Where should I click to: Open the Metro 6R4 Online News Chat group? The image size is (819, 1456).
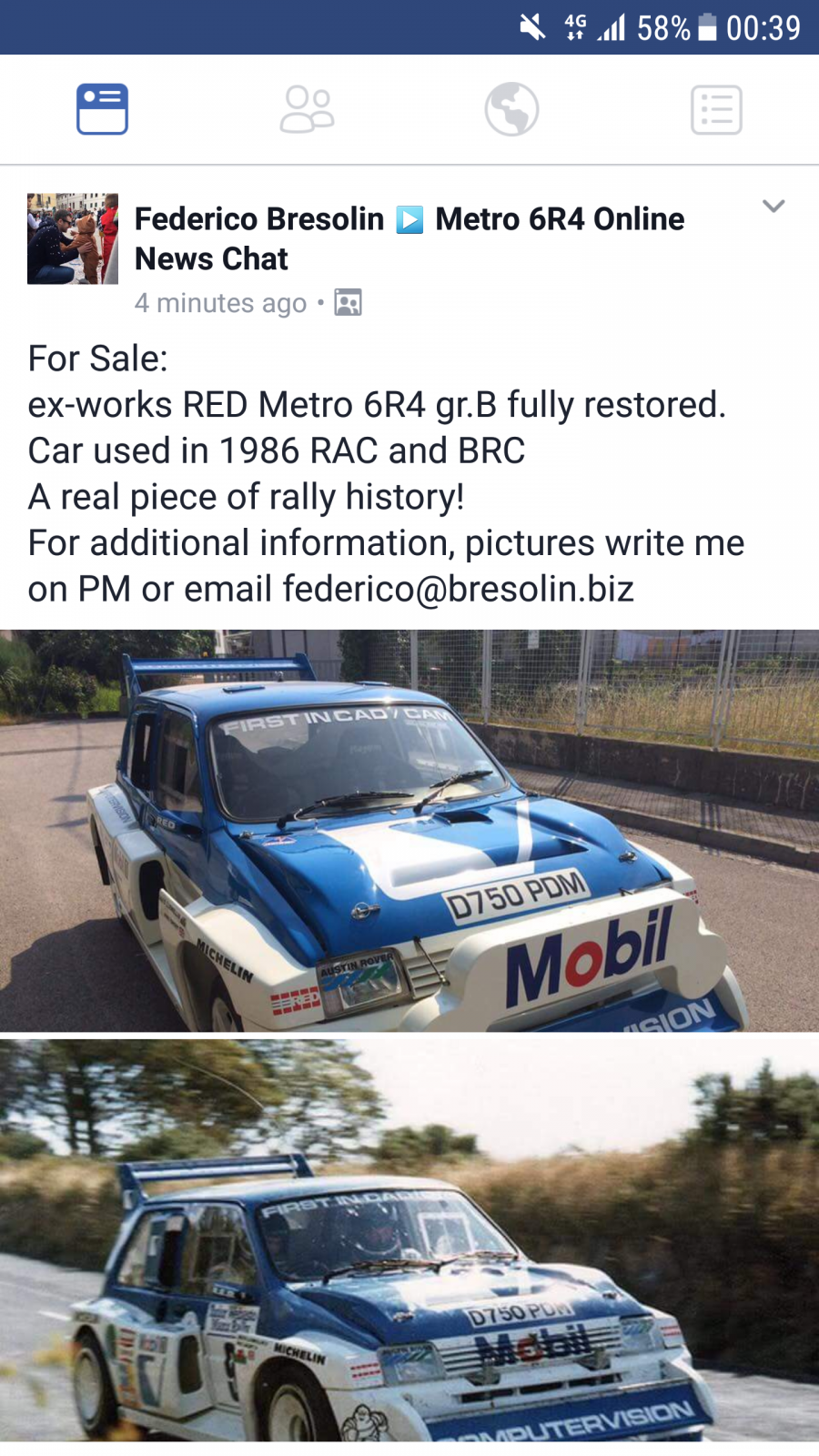pyautogui.click(x=409, y=238)
